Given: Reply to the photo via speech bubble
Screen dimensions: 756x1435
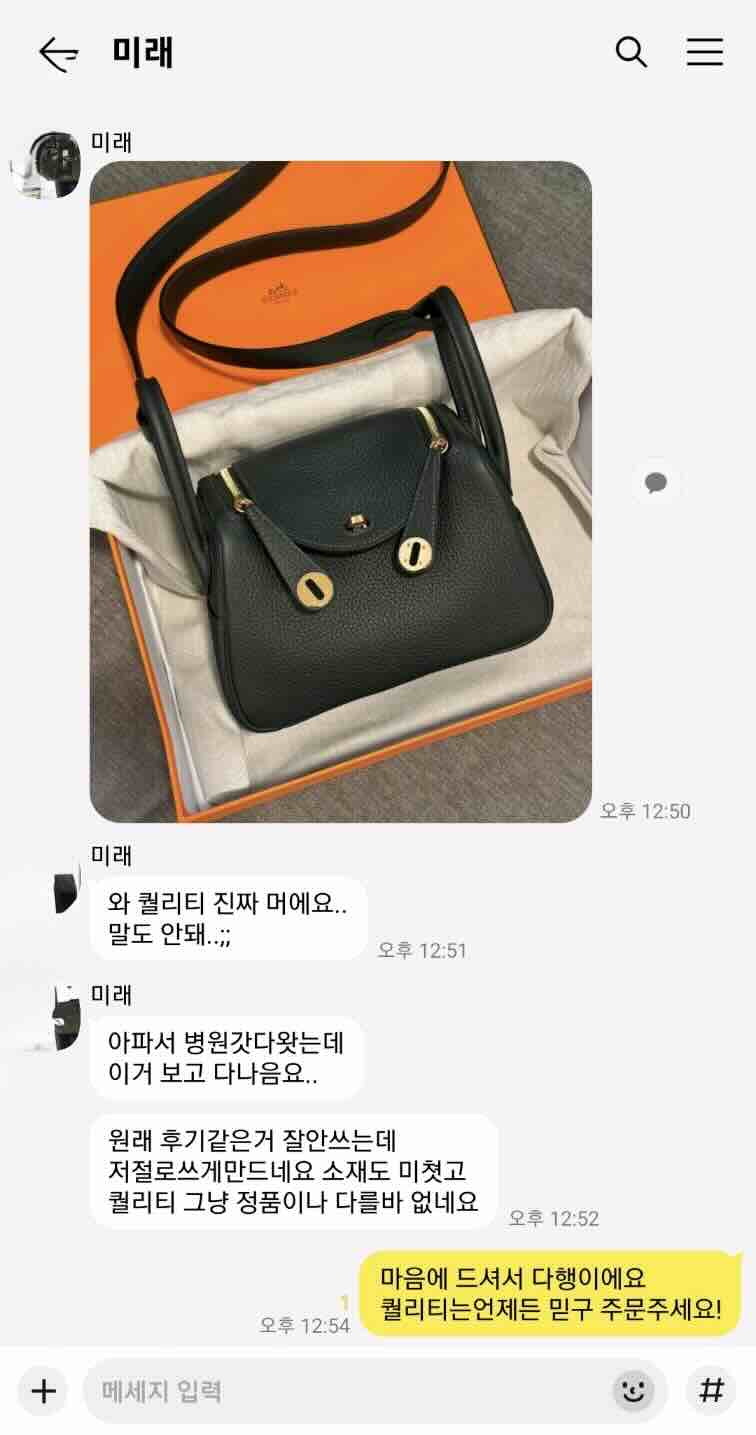Looking at the screenshot, I should (x=656, y=483).
